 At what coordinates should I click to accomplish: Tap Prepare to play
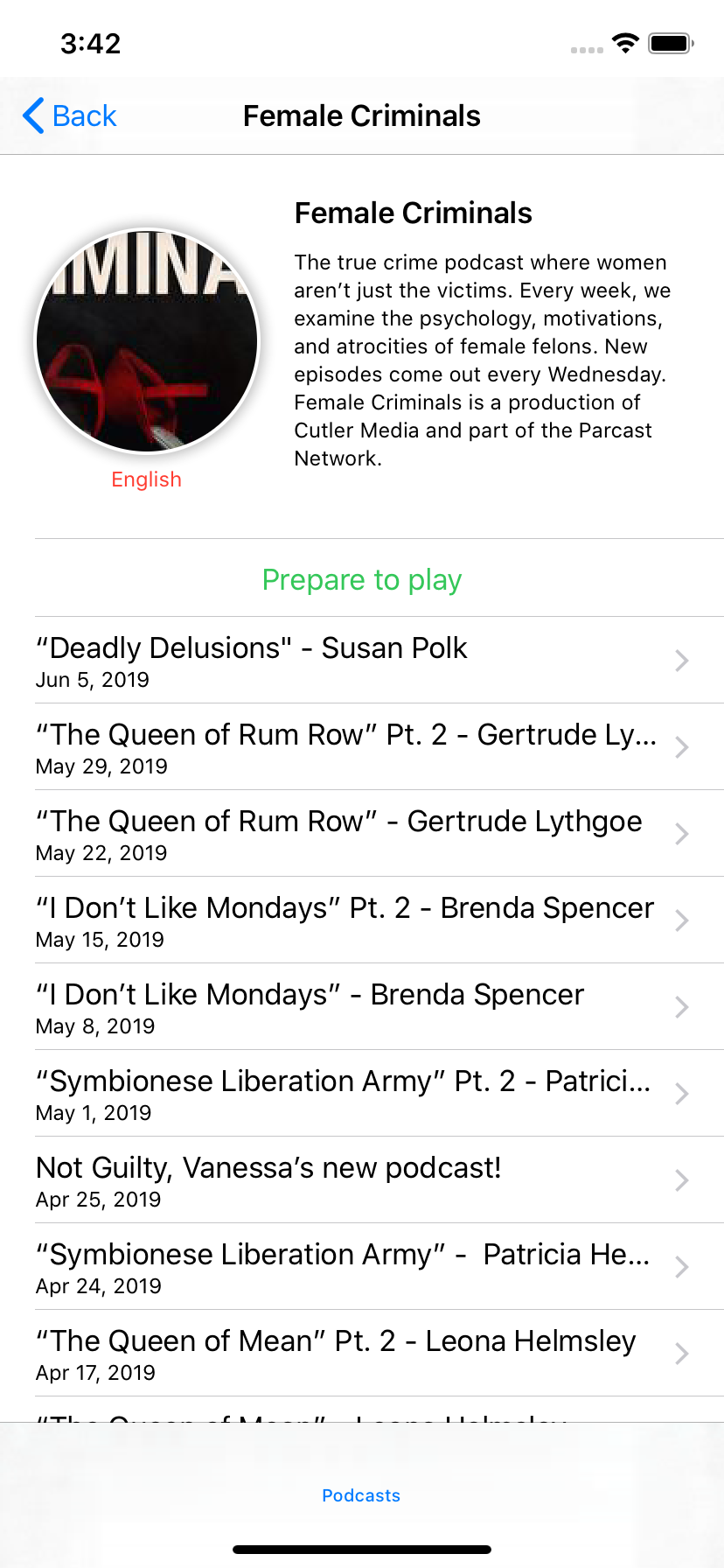(x=362, y=579)
